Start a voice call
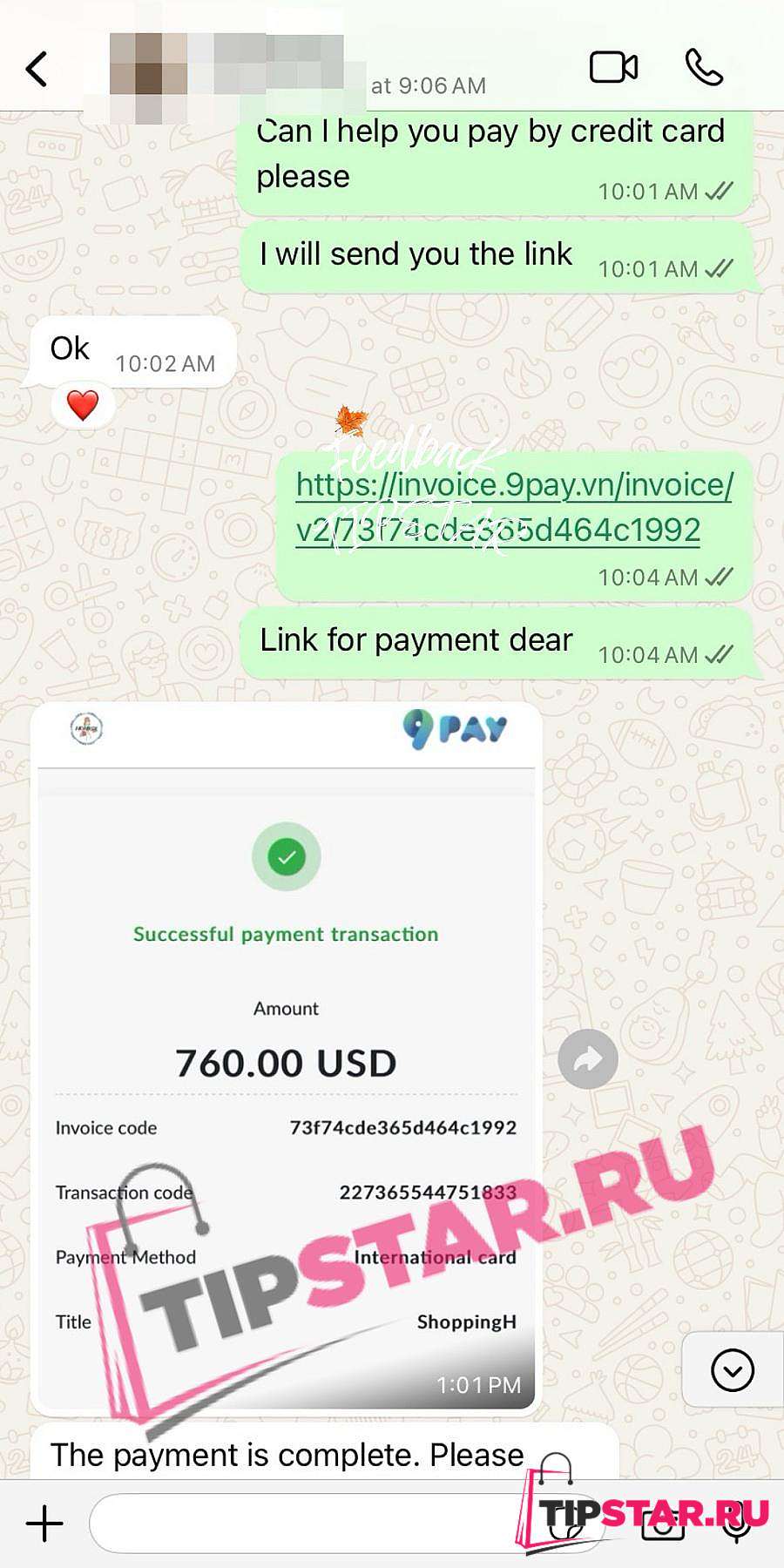This screenshot has width=784, height=1568. coord(704,68)
